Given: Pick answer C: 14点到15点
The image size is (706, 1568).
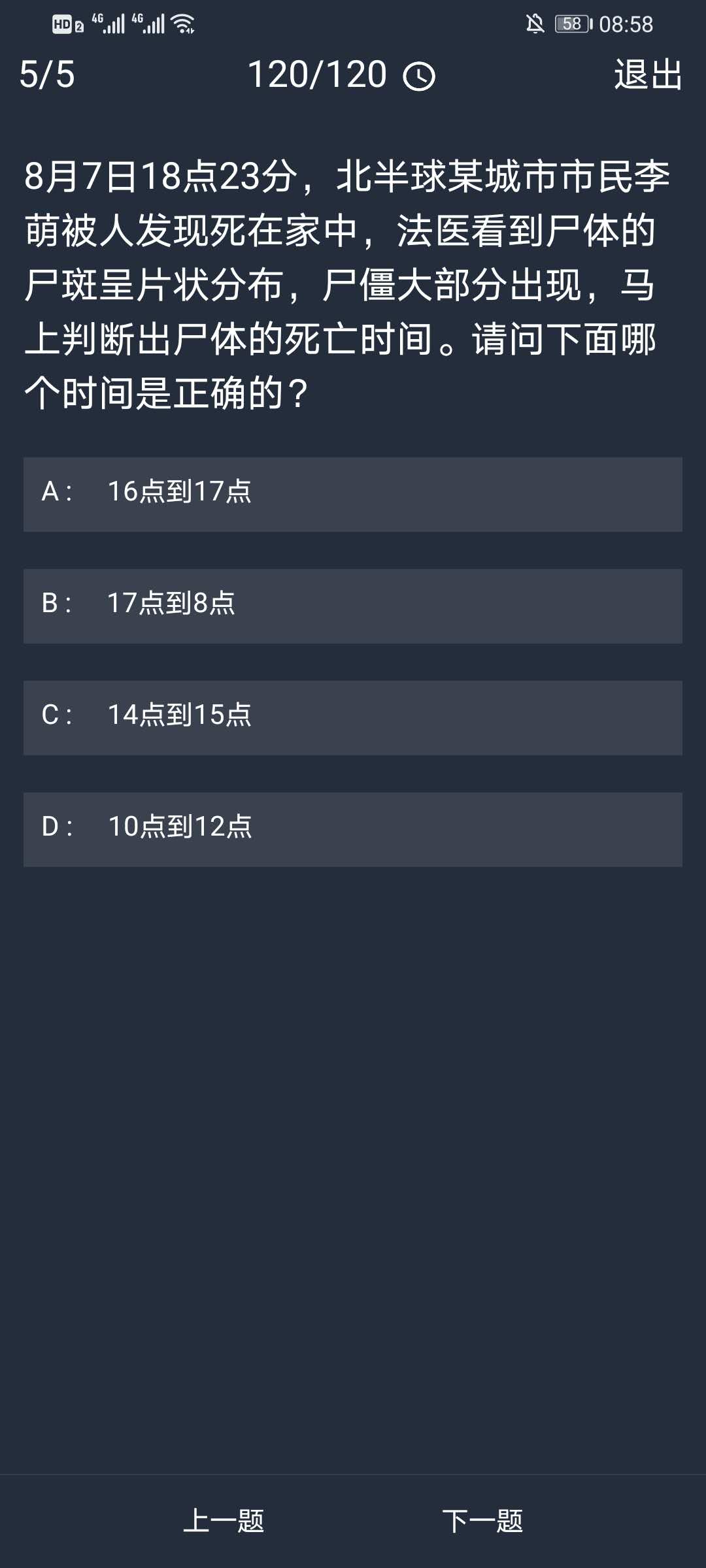Looking at the screenshot, I should click(353, 717).
